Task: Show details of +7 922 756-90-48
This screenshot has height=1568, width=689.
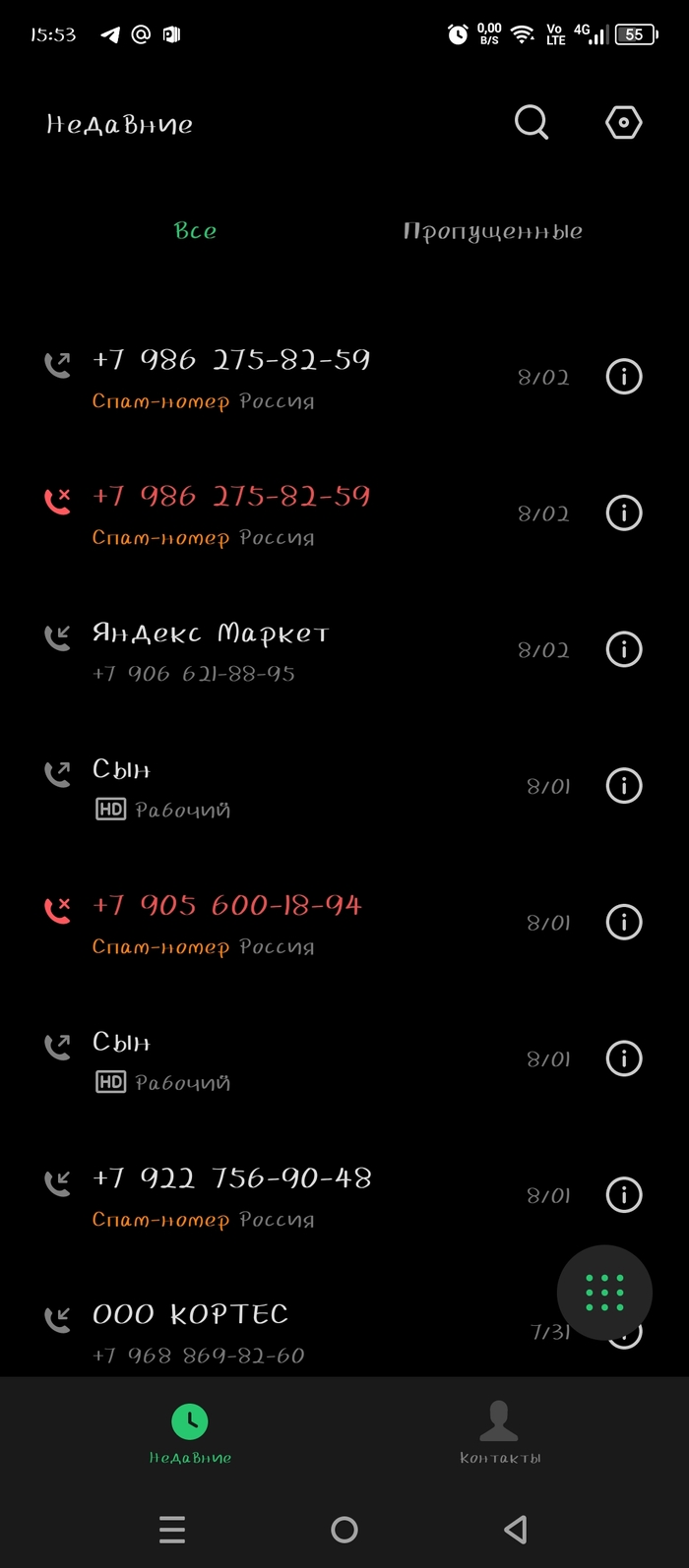Action: pos(623,1195)
